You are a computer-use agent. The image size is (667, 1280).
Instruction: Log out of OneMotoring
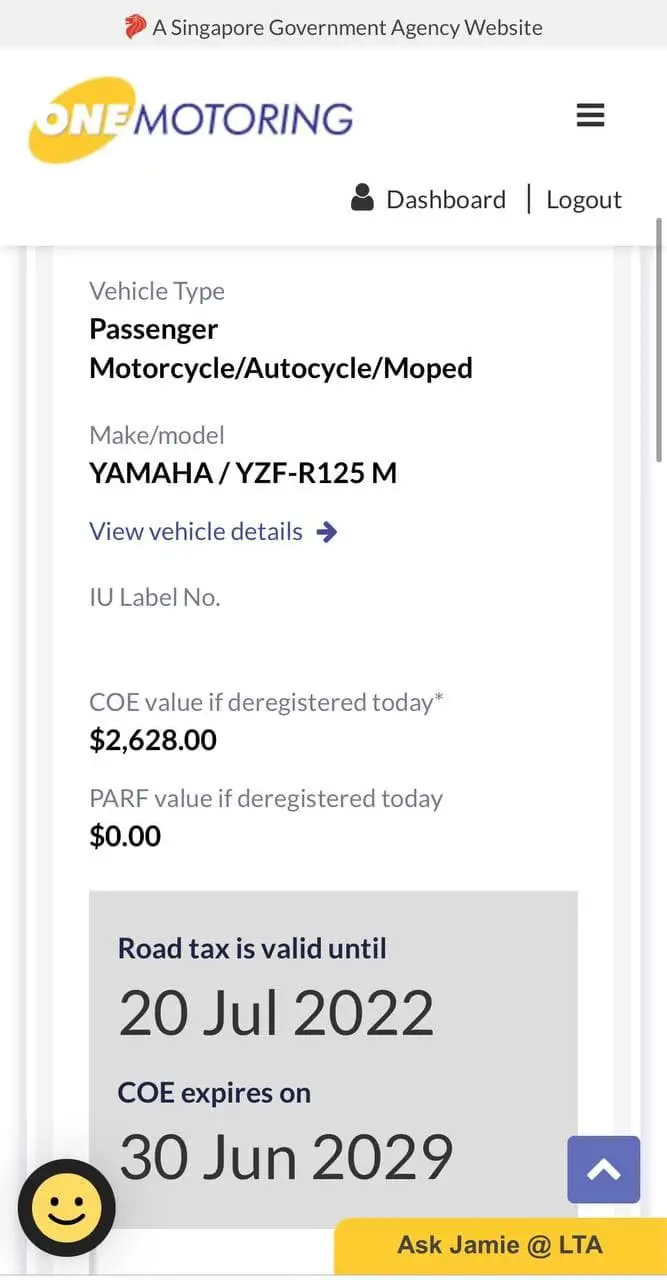[x=584, y=199]
